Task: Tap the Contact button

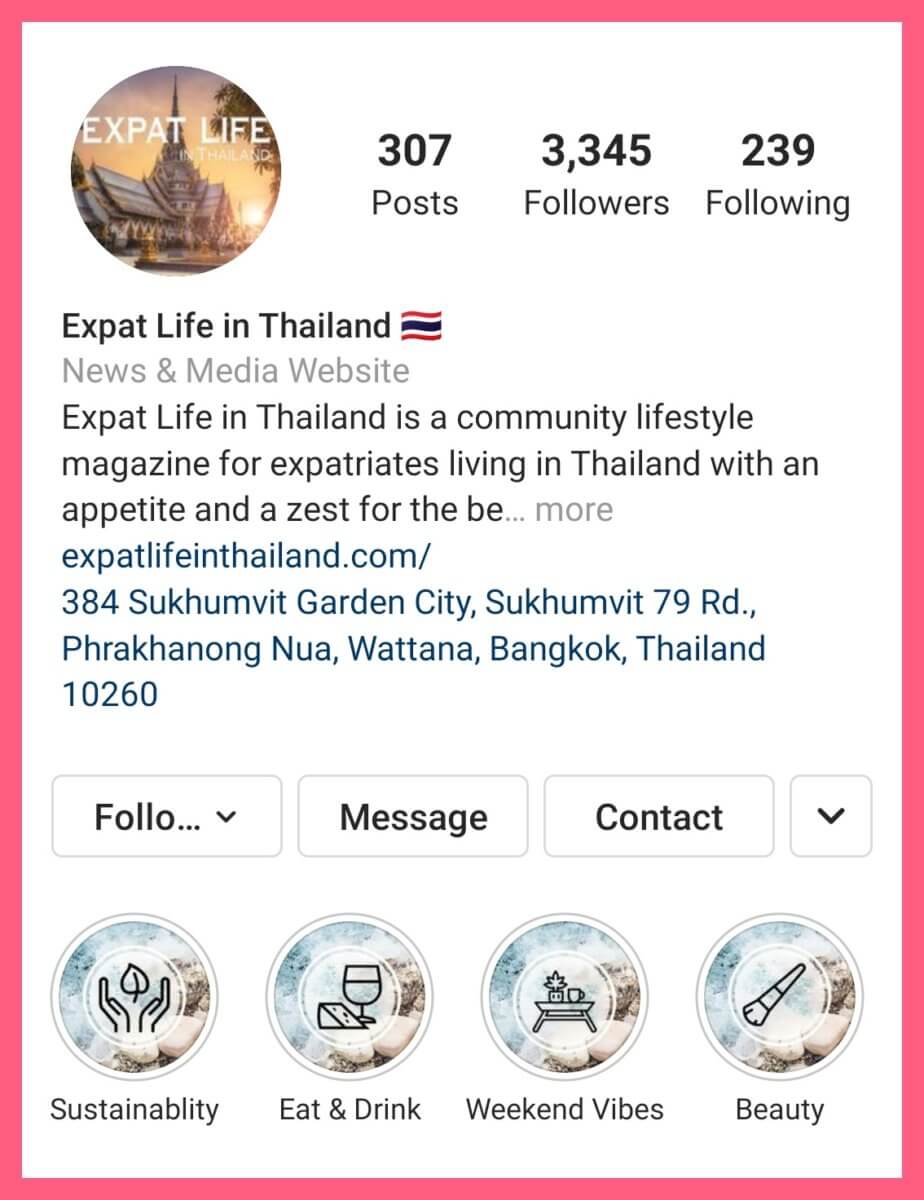Action: (x=659, y=816)
